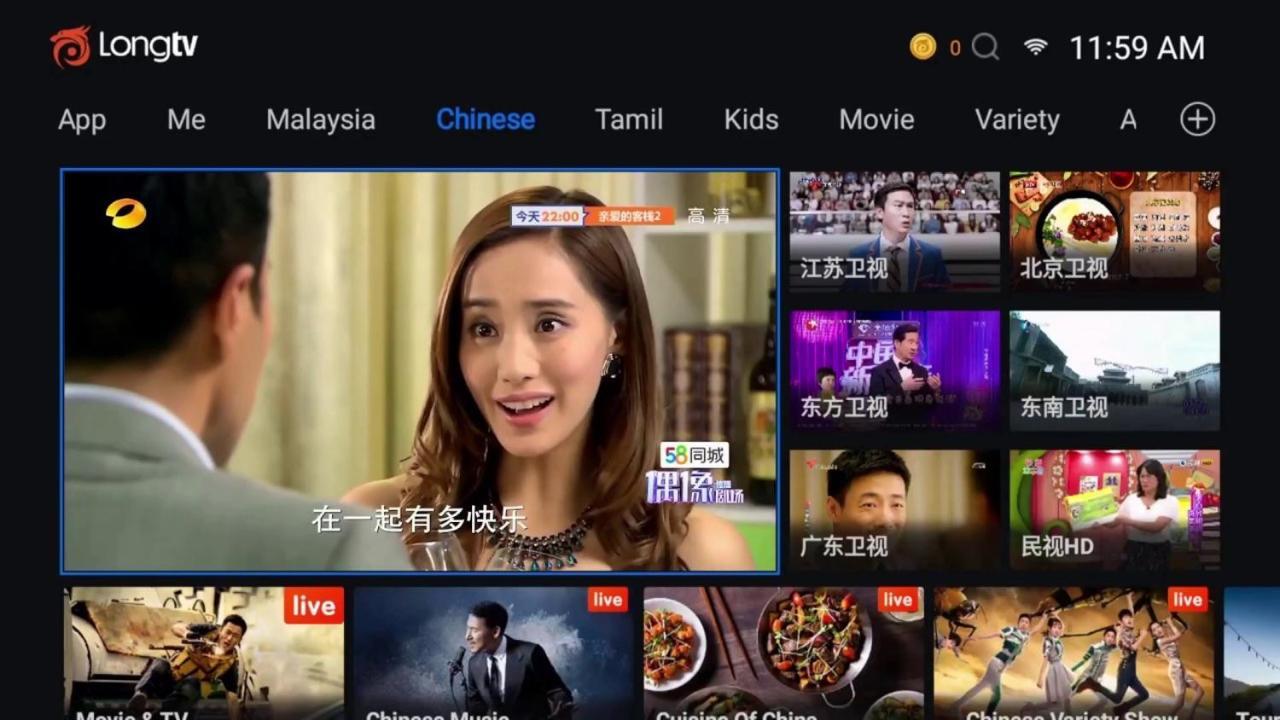The width and height of the screenshot is (1280, 720).
Task: Open the Kids tab
Action: (x=750, y=120)
